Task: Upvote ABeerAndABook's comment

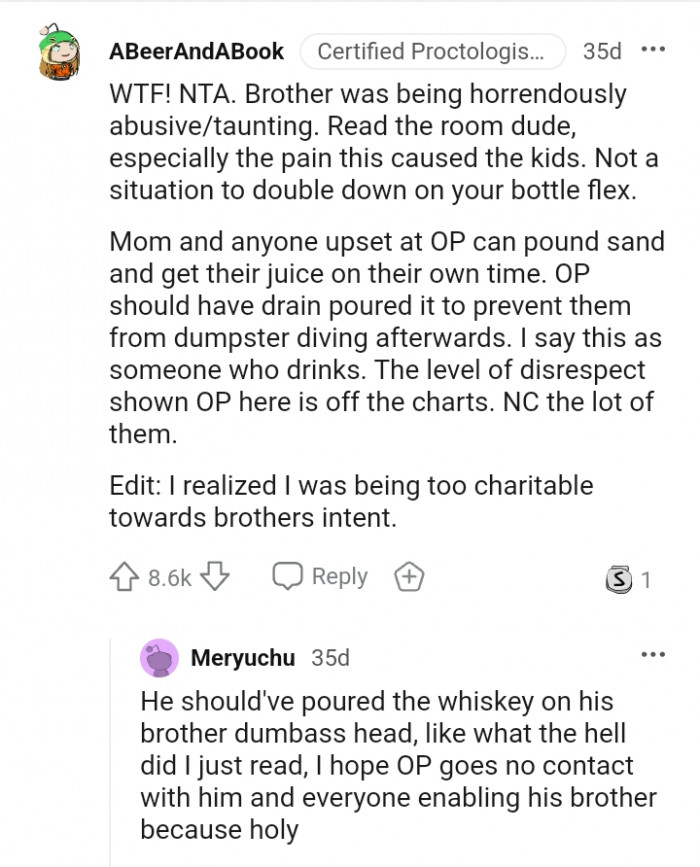Action: tap(125, 578)
